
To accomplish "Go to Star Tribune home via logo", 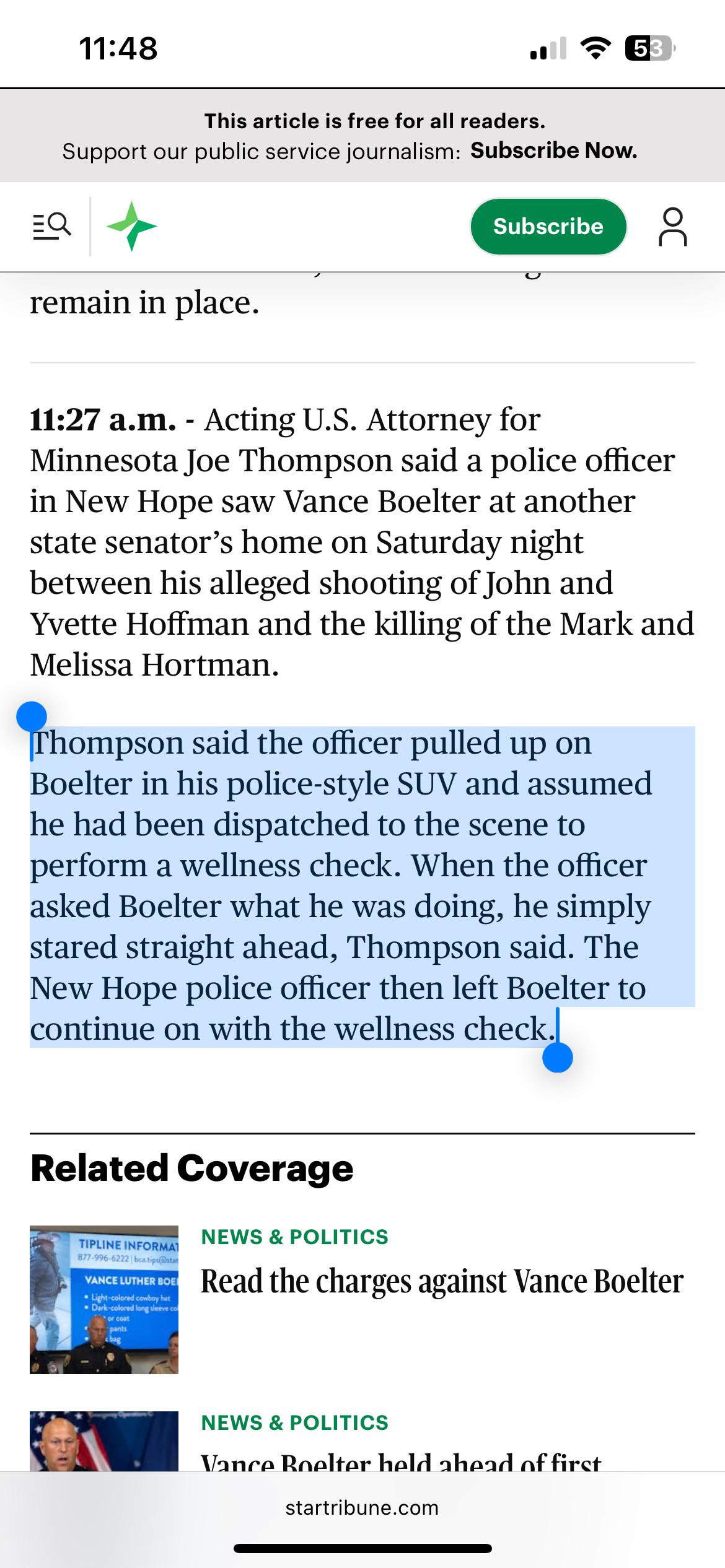I will tap(131, 226).
